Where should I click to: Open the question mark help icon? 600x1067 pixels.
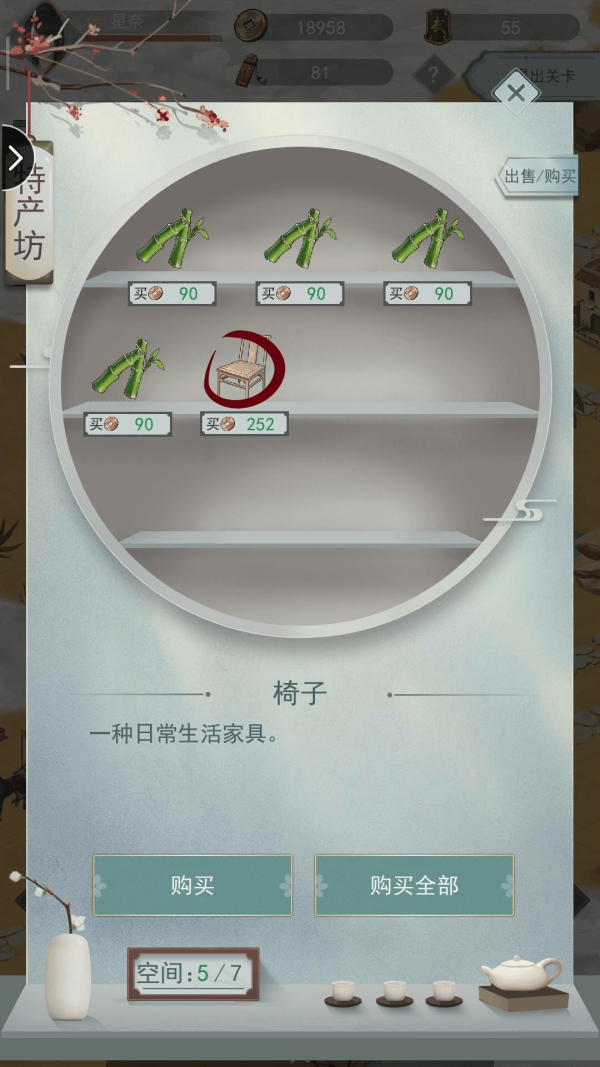pos(433,74)
